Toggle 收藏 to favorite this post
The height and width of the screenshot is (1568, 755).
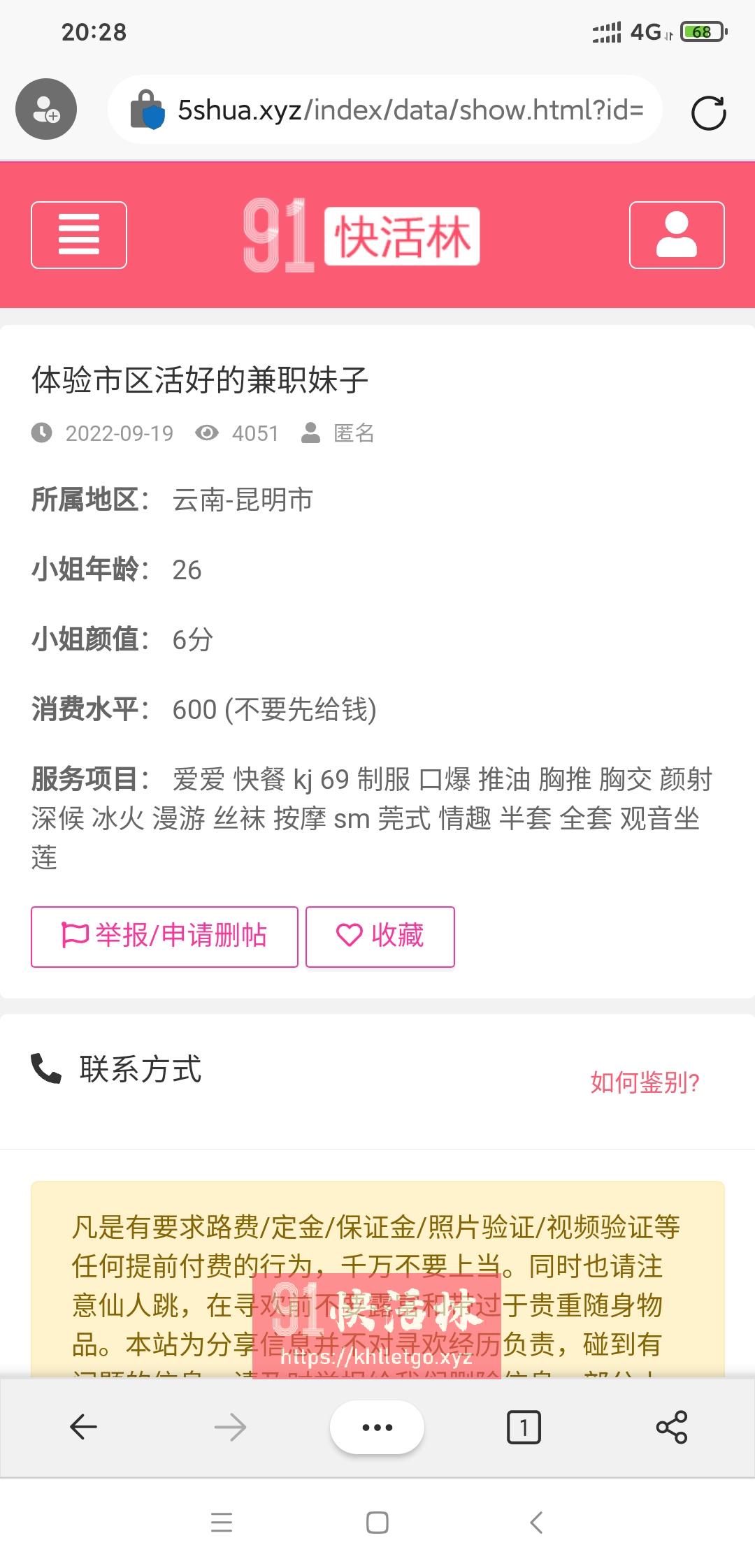coord(380,936)
